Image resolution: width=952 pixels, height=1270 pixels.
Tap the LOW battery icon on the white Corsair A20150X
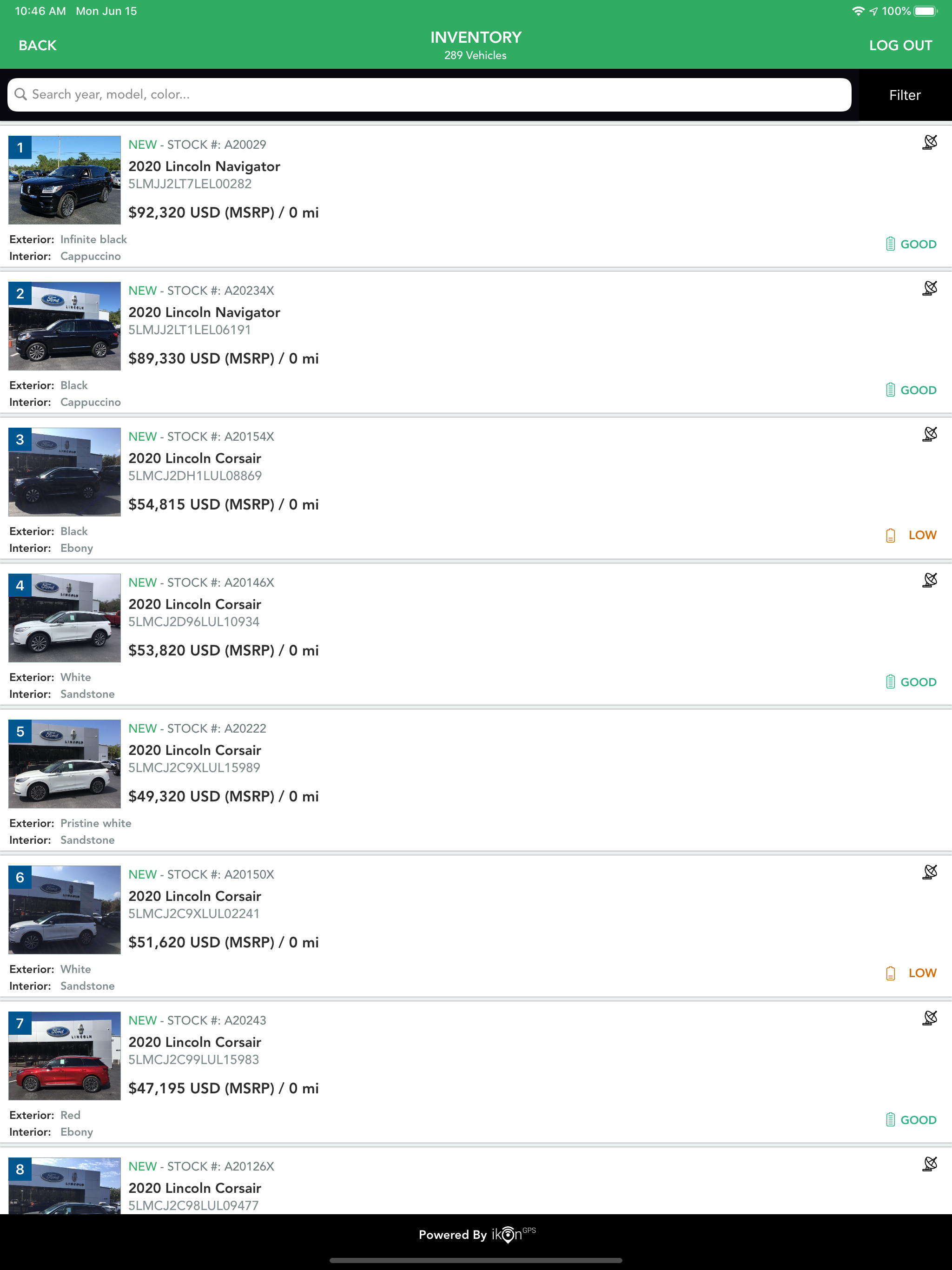point(891,972)
